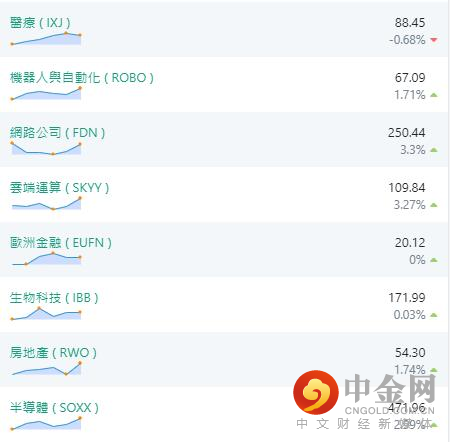Viewport: 450px width, 442px height.
Task: Open 房地產 (RWO) details
Action: pyautogui.click(x=224, y=359)
